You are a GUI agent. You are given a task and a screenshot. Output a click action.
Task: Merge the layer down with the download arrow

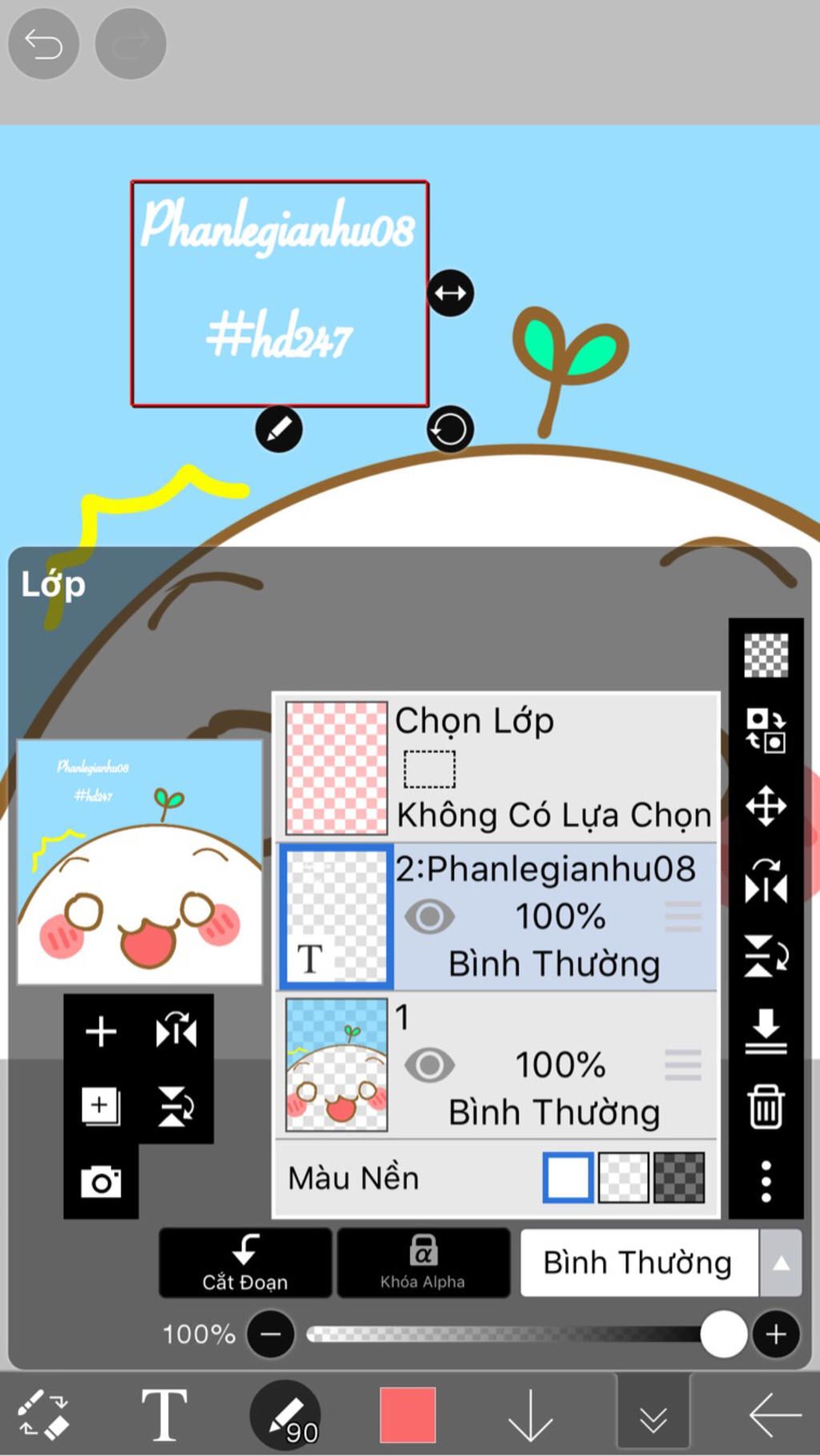click(x=766, y=1032)
